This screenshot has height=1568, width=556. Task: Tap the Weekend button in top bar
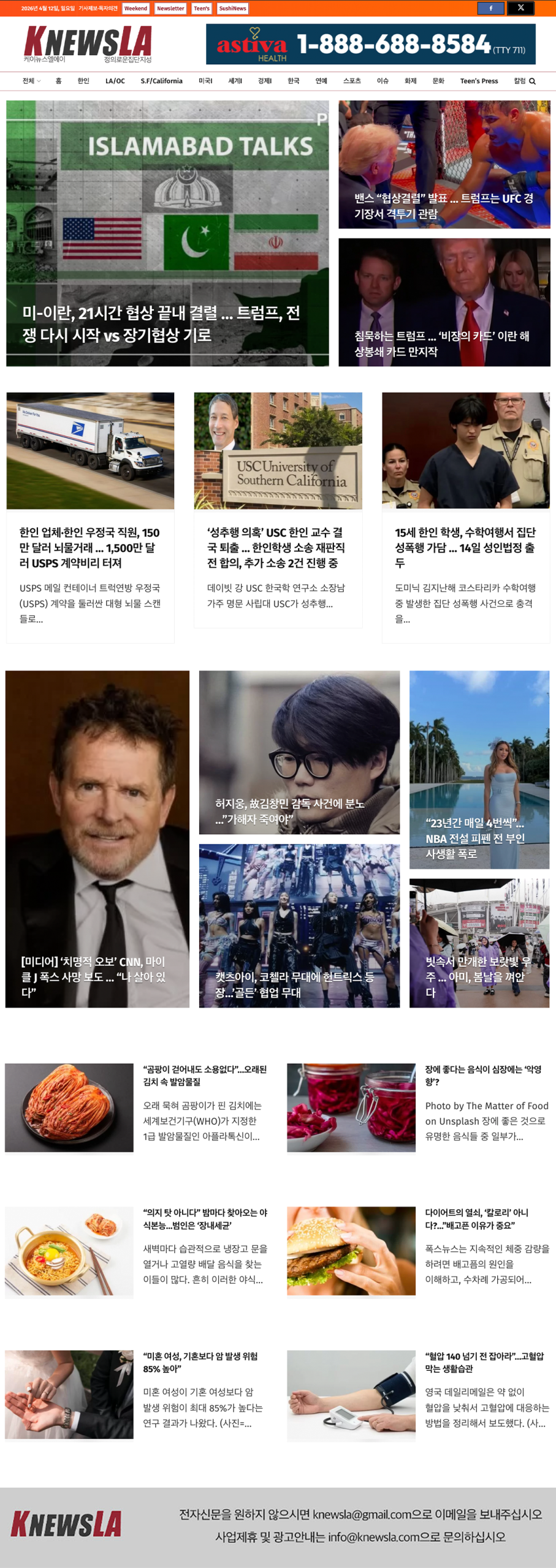(135, 9)
